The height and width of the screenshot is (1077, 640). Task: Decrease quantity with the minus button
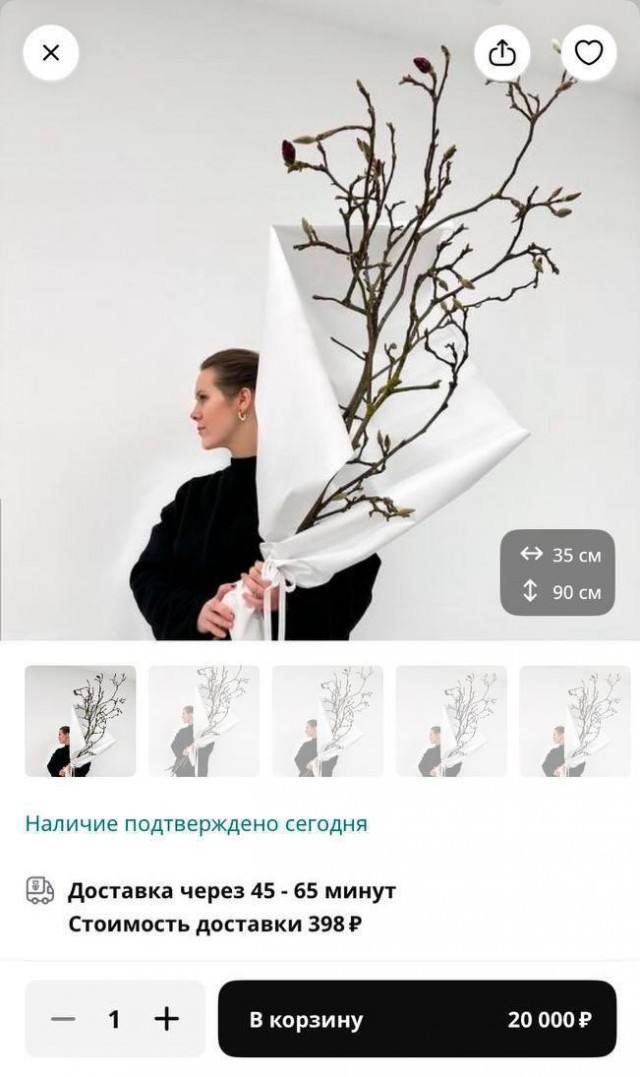click(63, 1019)
